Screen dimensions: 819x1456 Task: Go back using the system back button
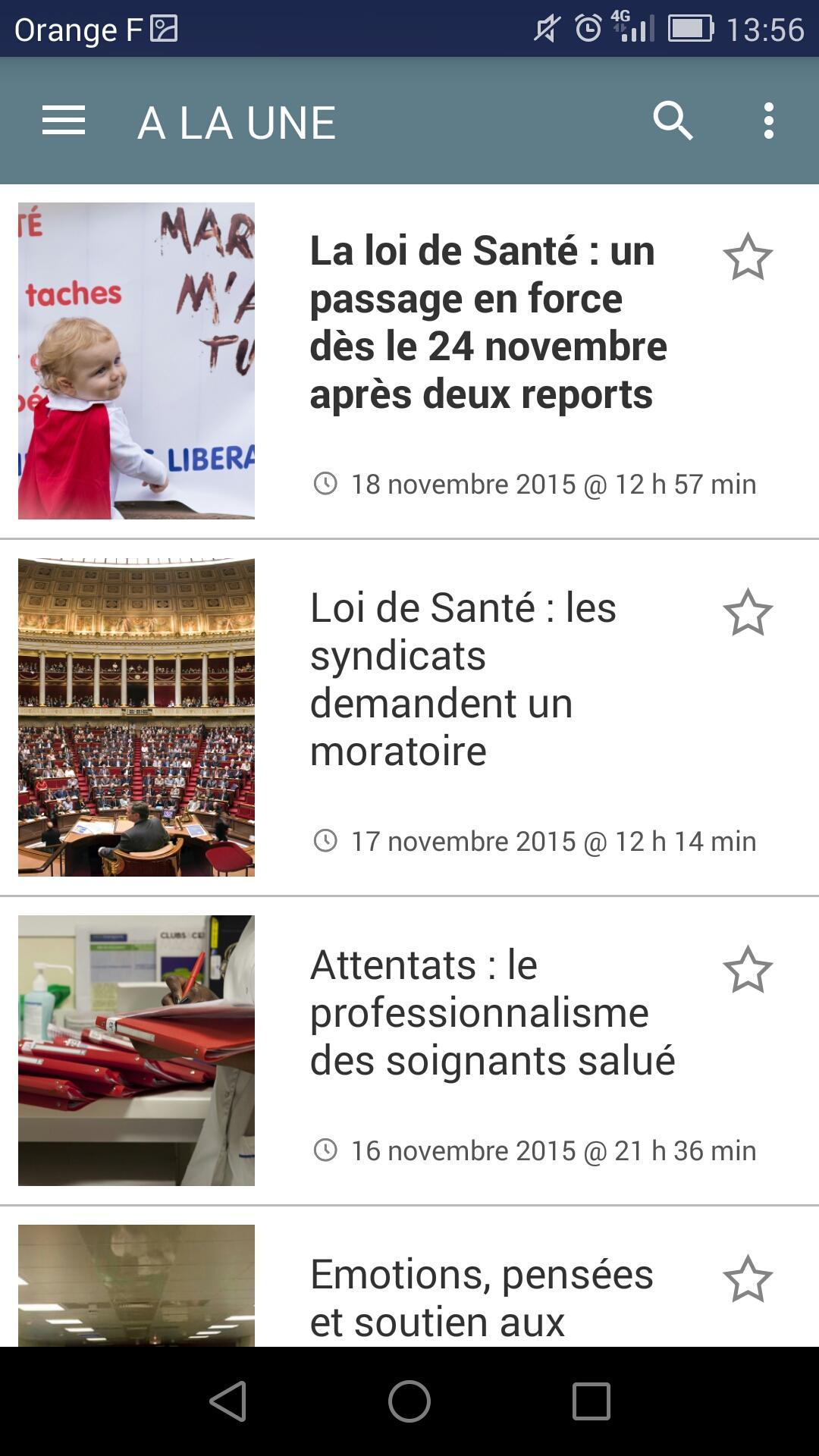(x=228, y=1401)
